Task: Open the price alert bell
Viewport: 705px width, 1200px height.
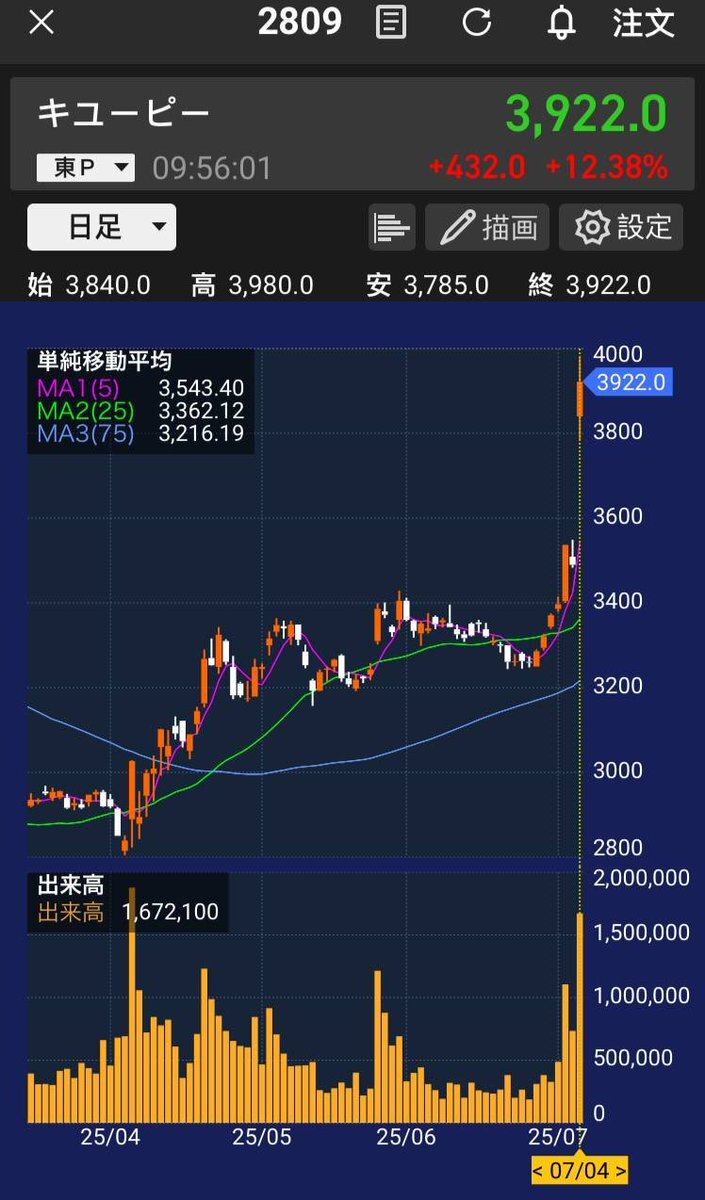Action: pos(562,22)
